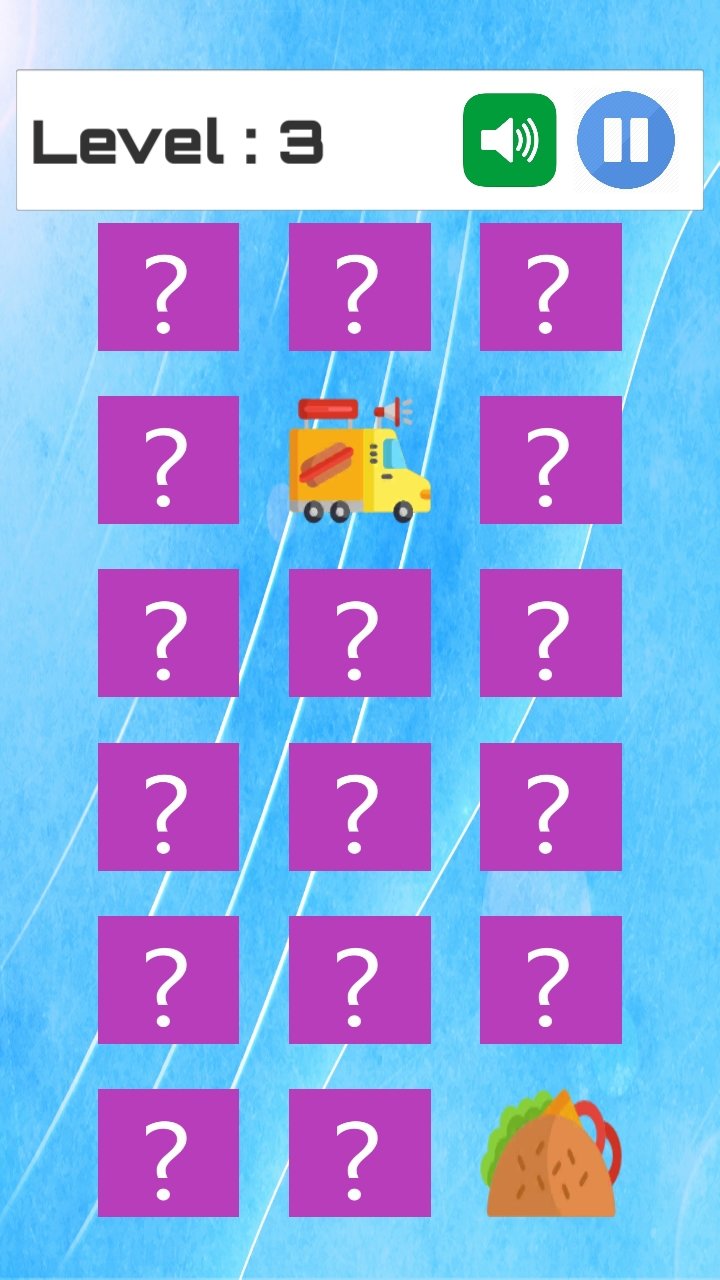This screenshot has height=1280, width=720.
Task: Reveal the hidden card immediately left of the taco
Action: (x=360, y=1153)
